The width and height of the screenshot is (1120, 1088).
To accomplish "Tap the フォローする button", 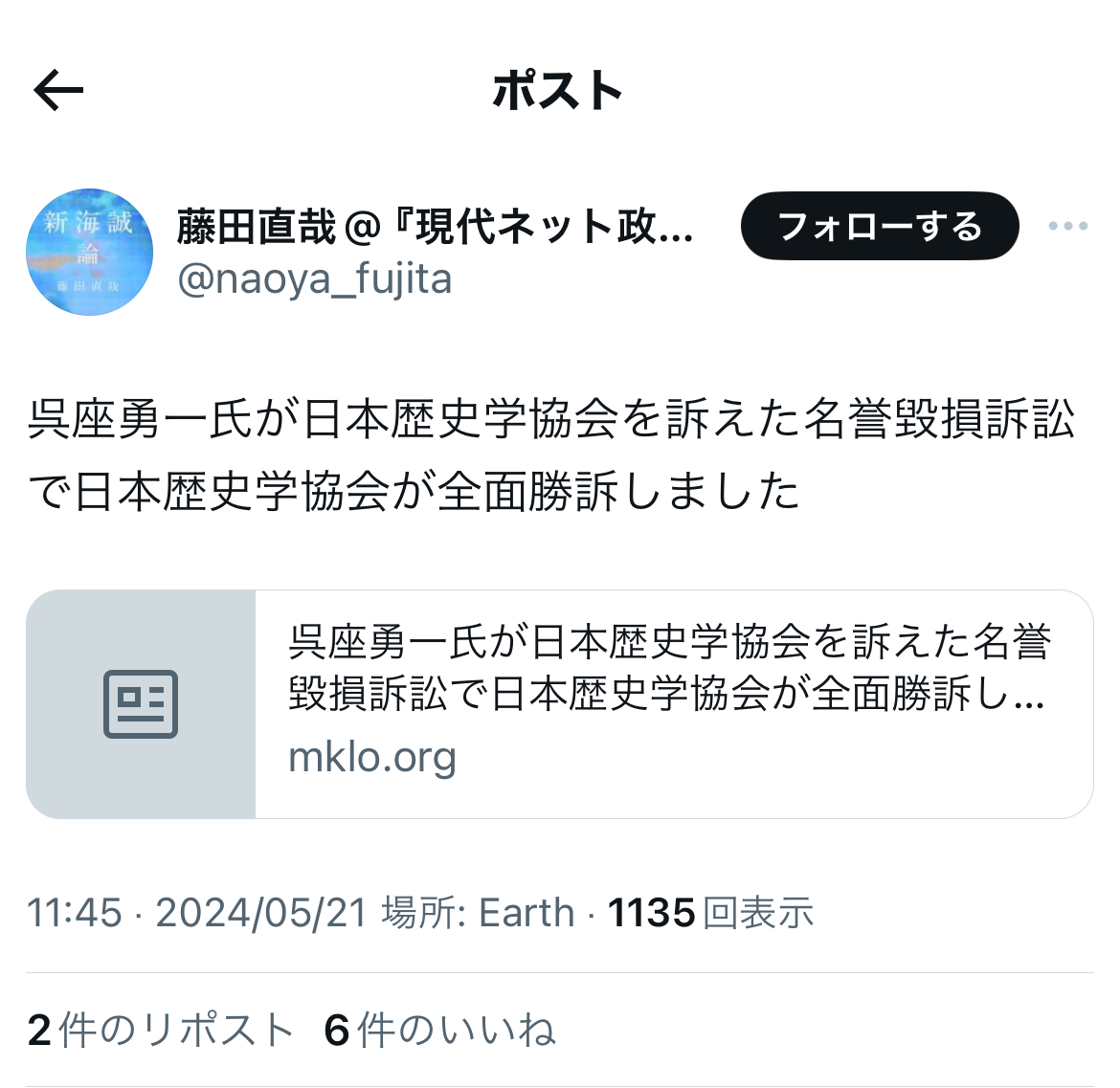I will [879, 227].
